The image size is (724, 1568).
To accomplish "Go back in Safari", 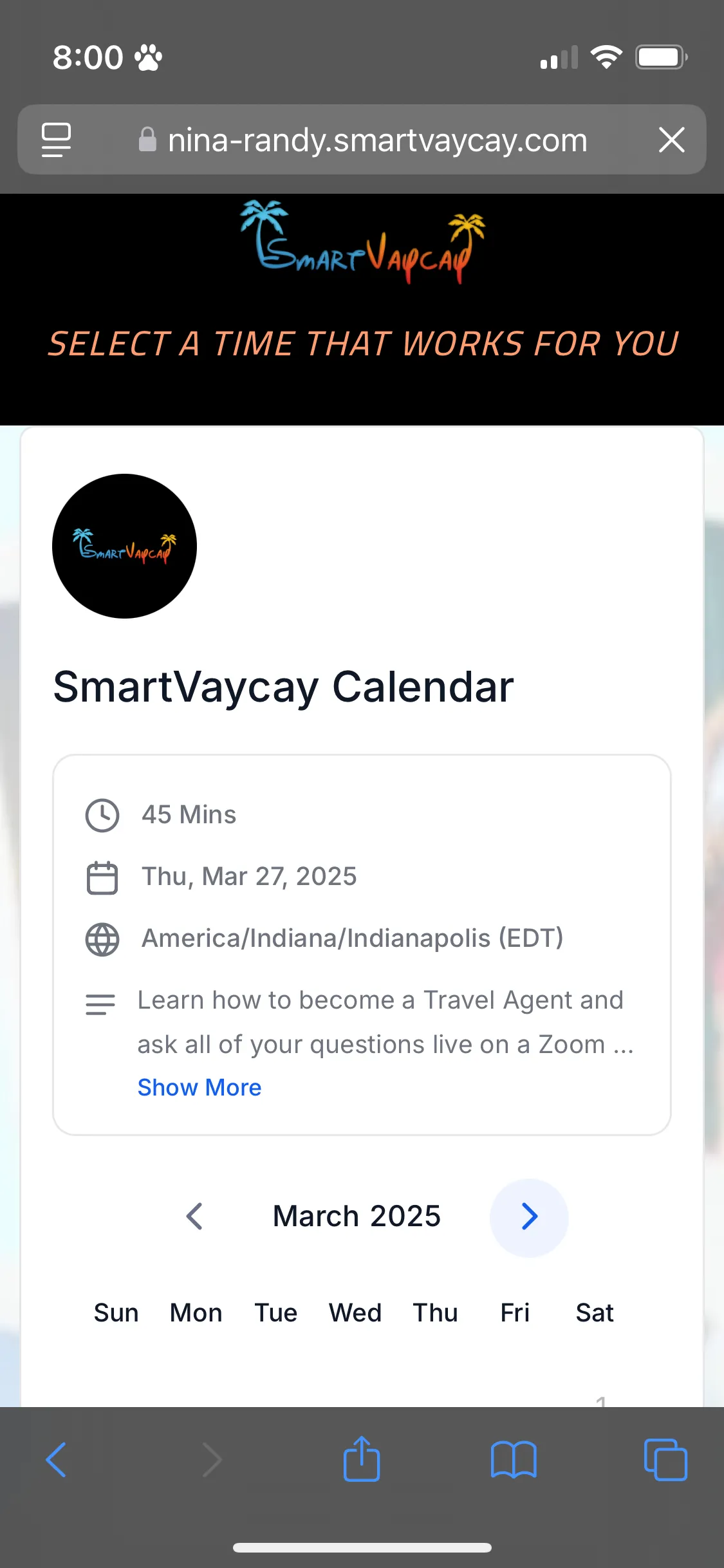I will pos(57,1460).
